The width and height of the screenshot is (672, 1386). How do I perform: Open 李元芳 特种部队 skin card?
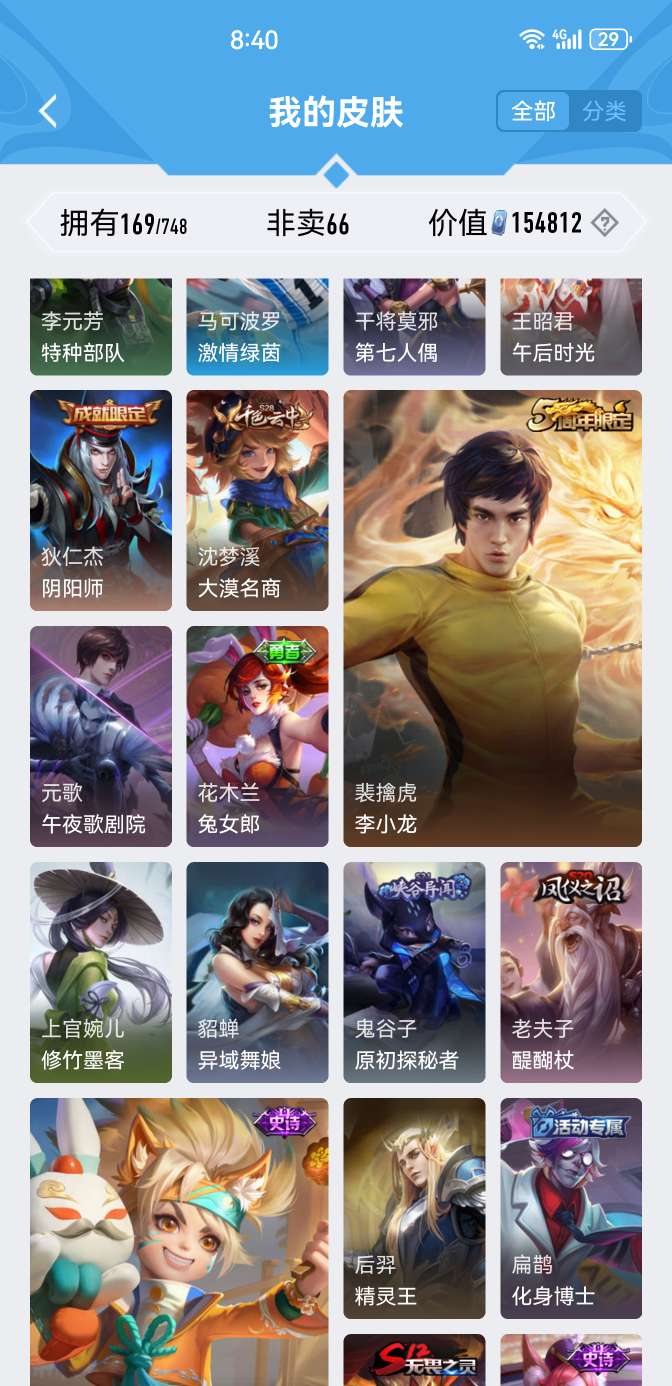[x=101, y=327]
